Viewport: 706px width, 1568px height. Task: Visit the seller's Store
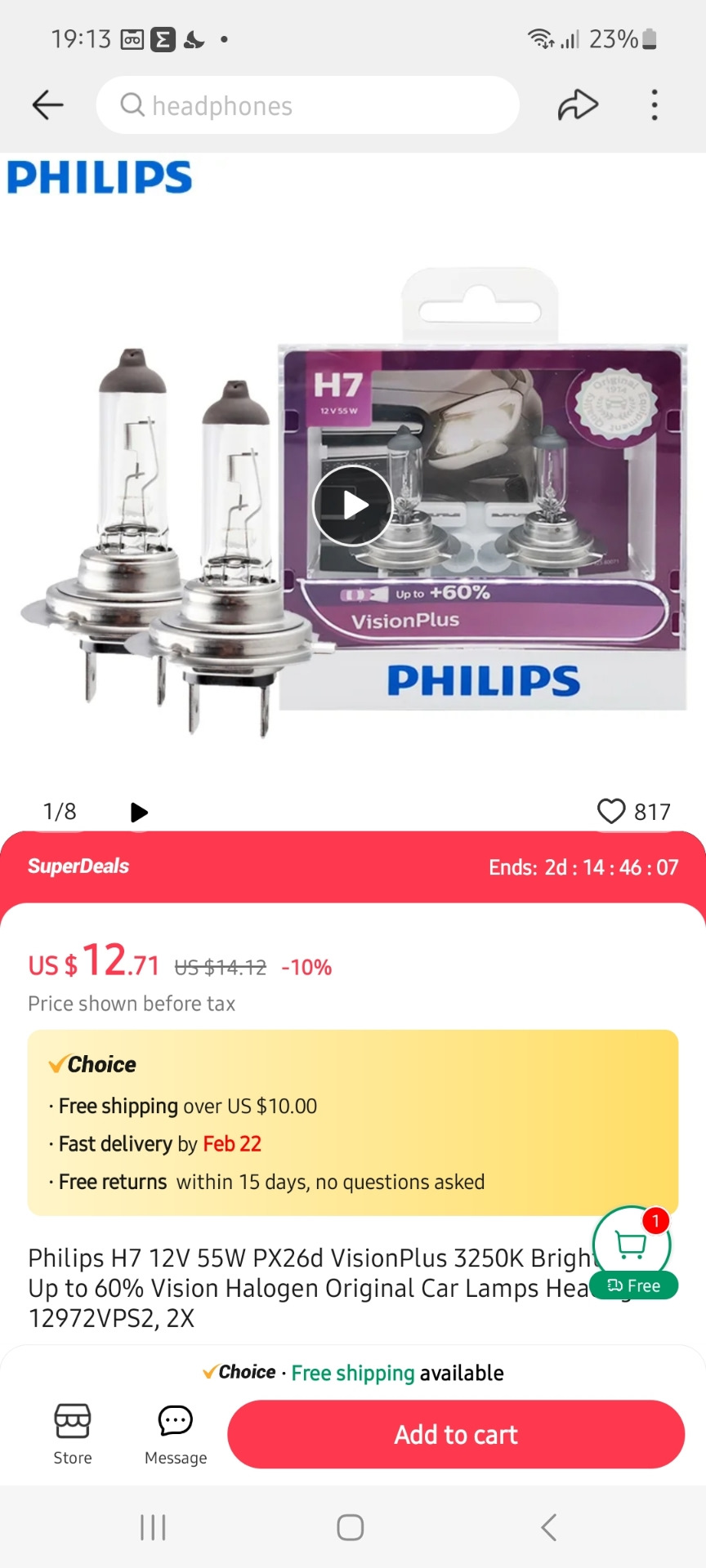[73, 1433]
